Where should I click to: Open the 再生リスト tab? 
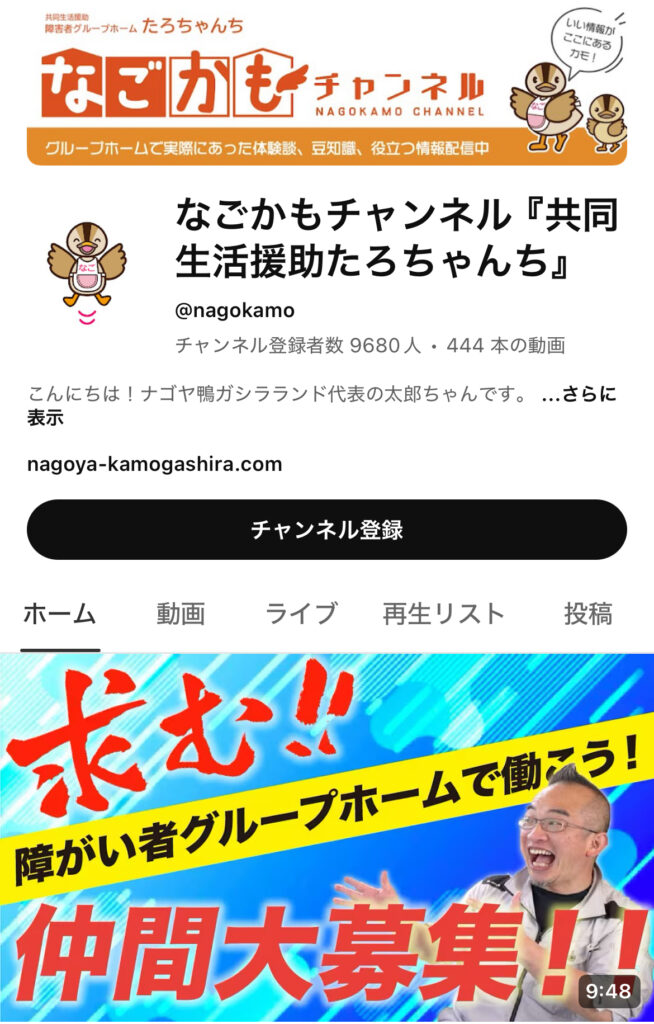click(x=443, y=613)
